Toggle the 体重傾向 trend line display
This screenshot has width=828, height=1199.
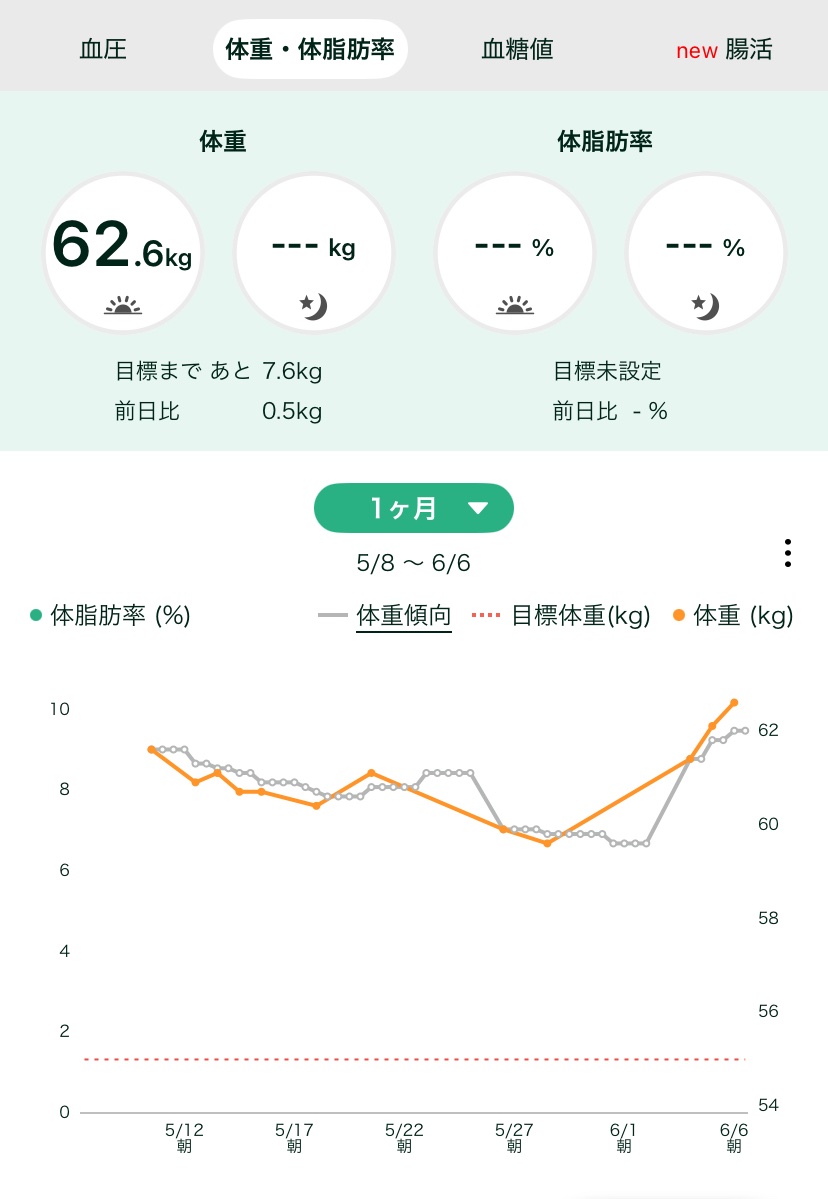pos(404,617)
